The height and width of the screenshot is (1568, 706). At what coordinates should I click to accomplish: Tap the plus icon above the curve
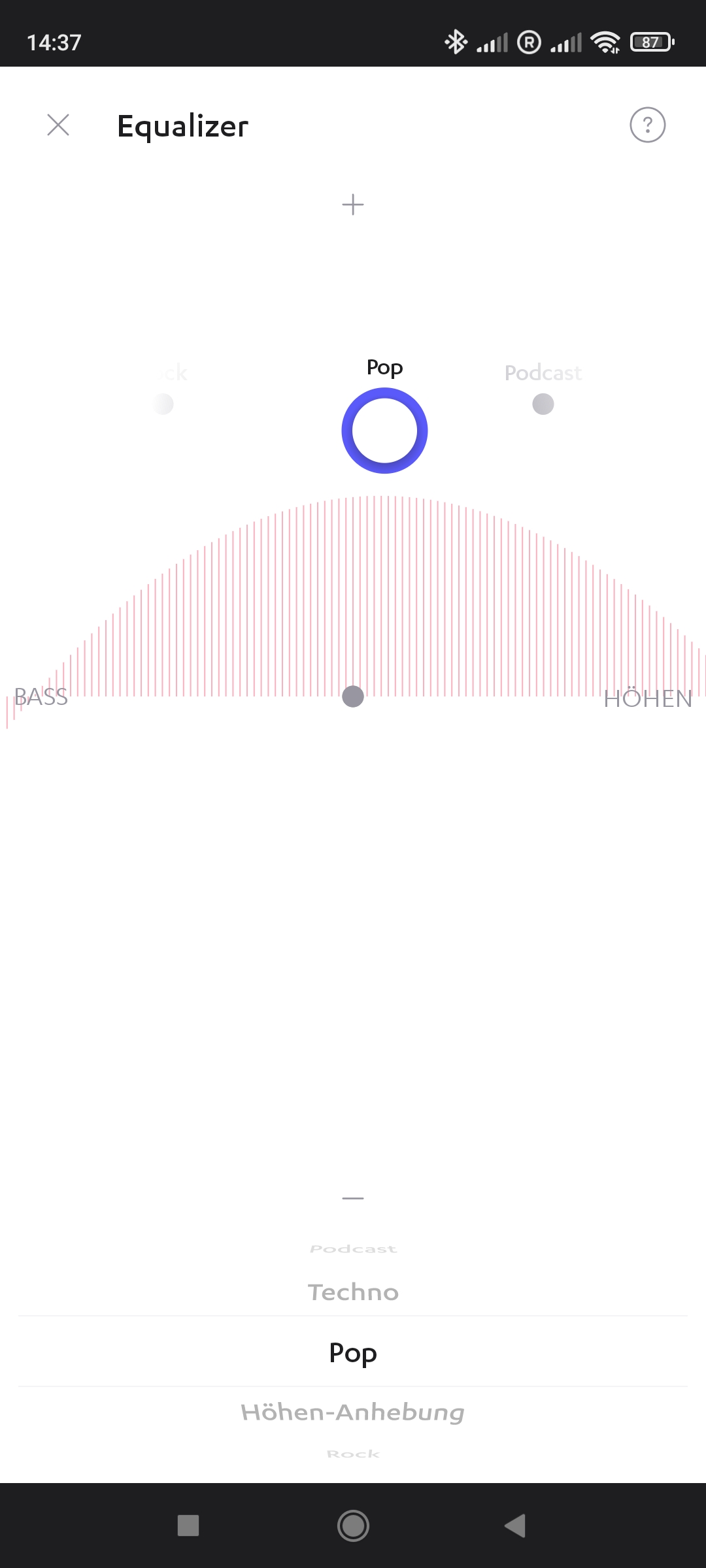click(x=353, y=204)
